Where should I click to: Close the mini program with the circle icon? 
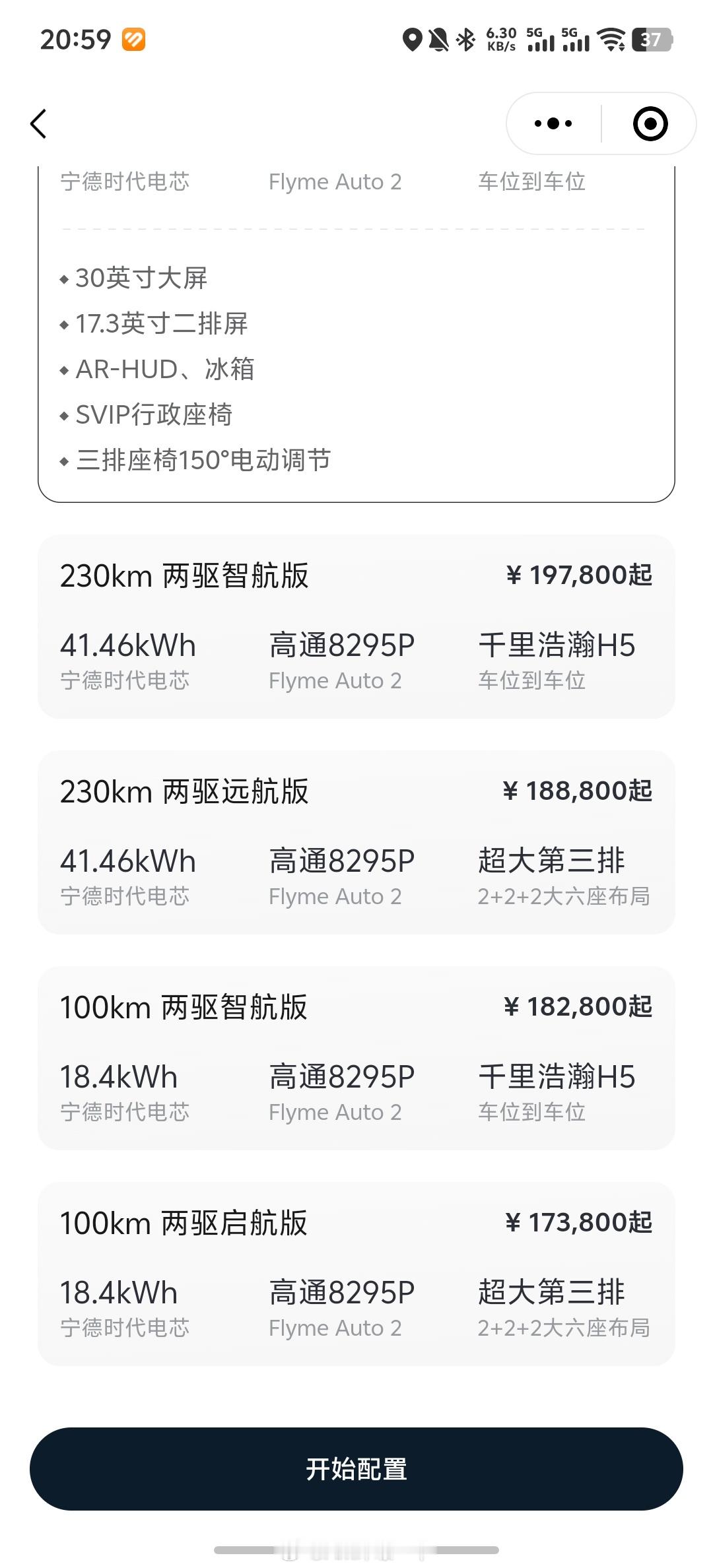[650, 123]
